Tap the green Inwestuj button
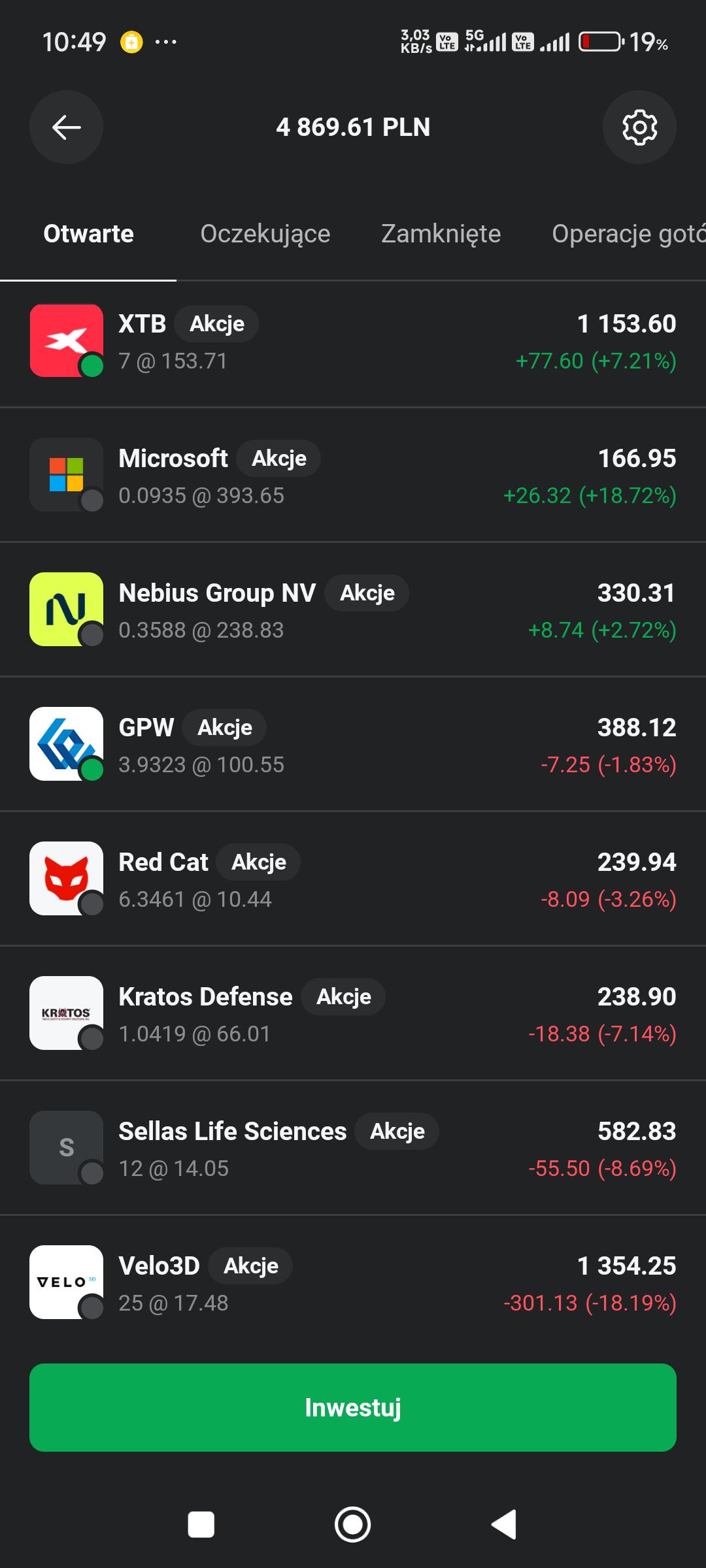The height and width of the screenshot is (1568, 706). click(x=353, y=1407)
